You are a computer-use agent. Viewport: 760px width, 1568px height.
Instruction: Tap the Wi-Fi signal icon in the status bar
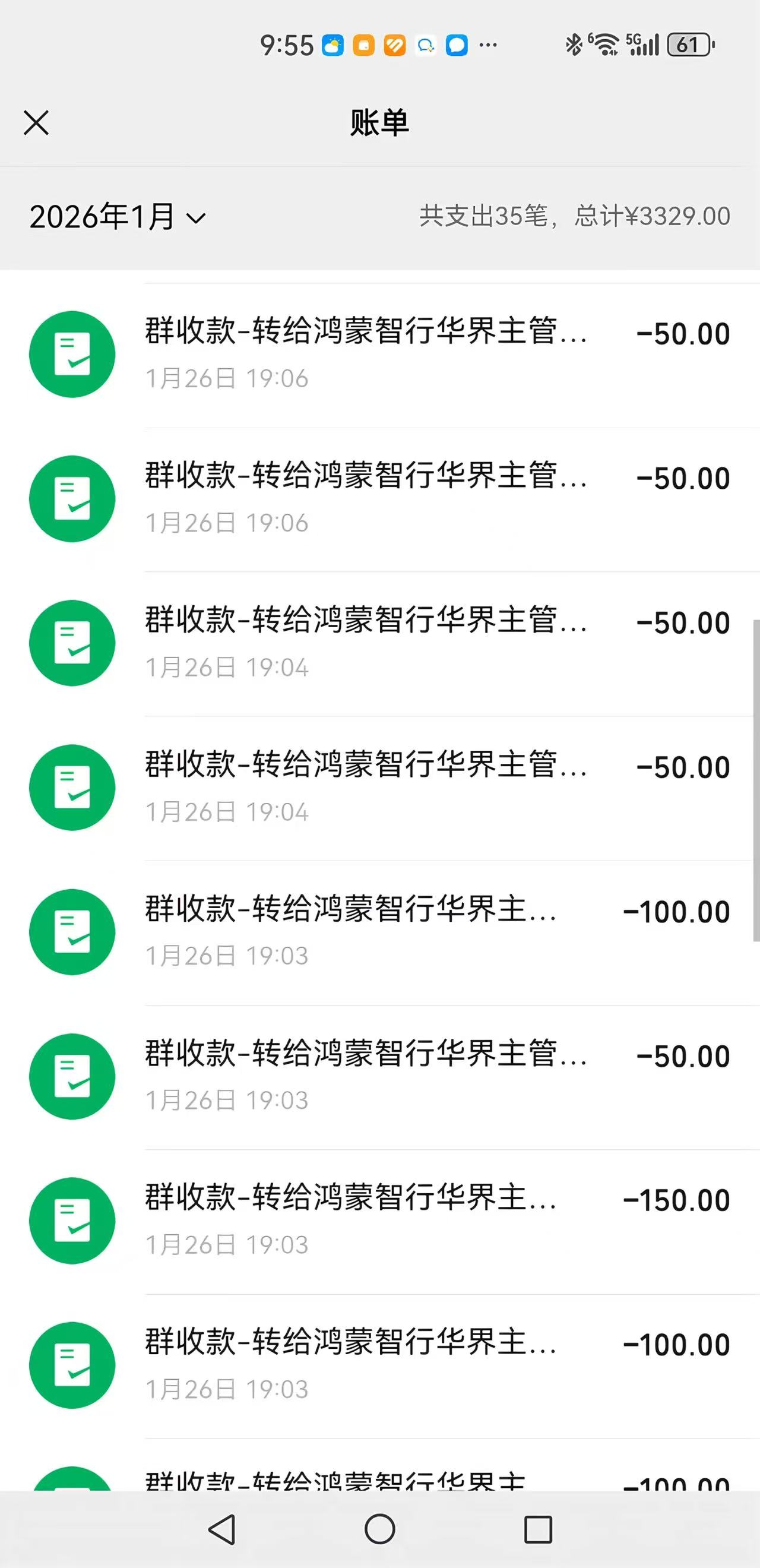606,45
